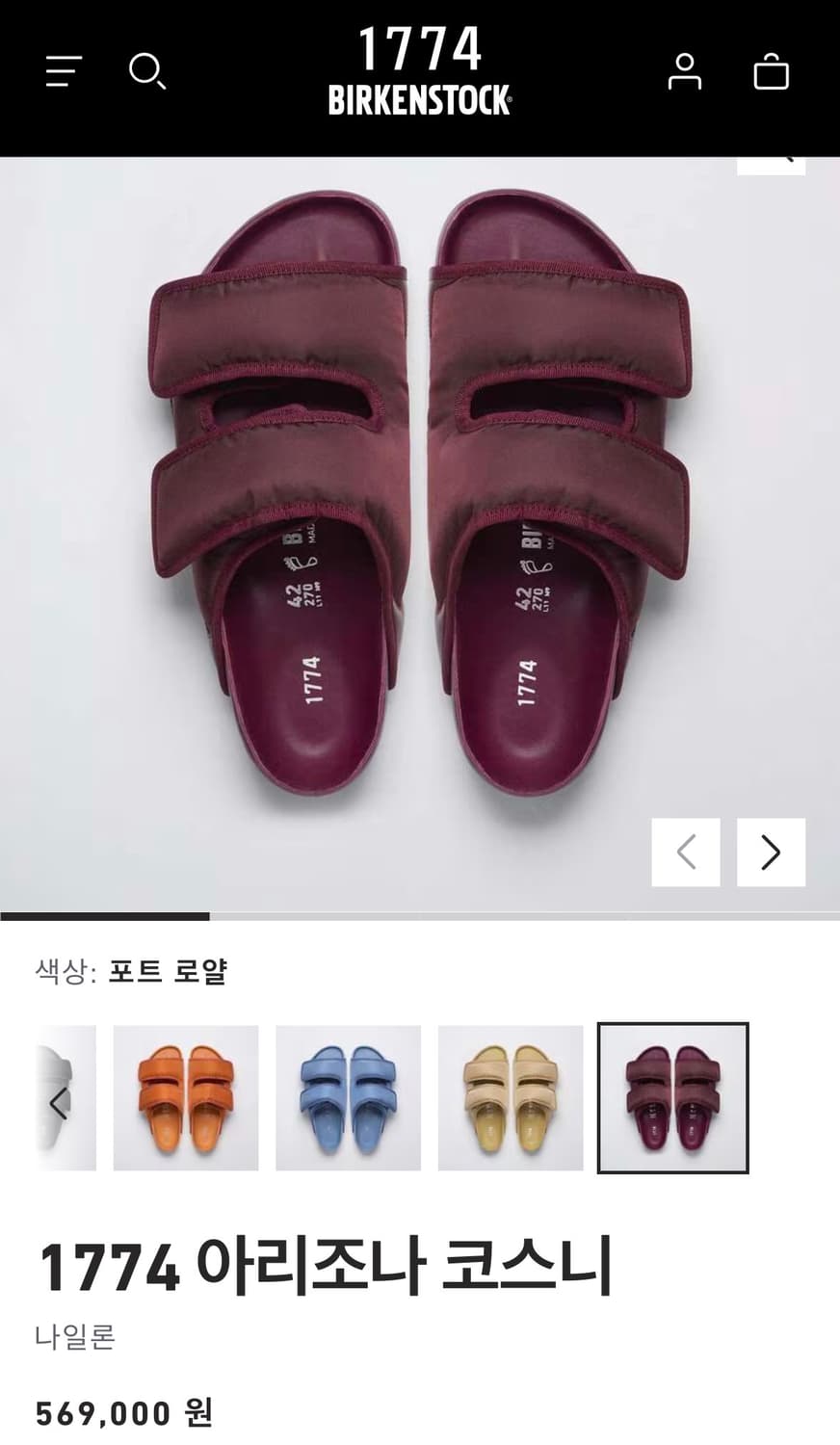
Task: Open the search function
Action: click(x=149, y=72)
